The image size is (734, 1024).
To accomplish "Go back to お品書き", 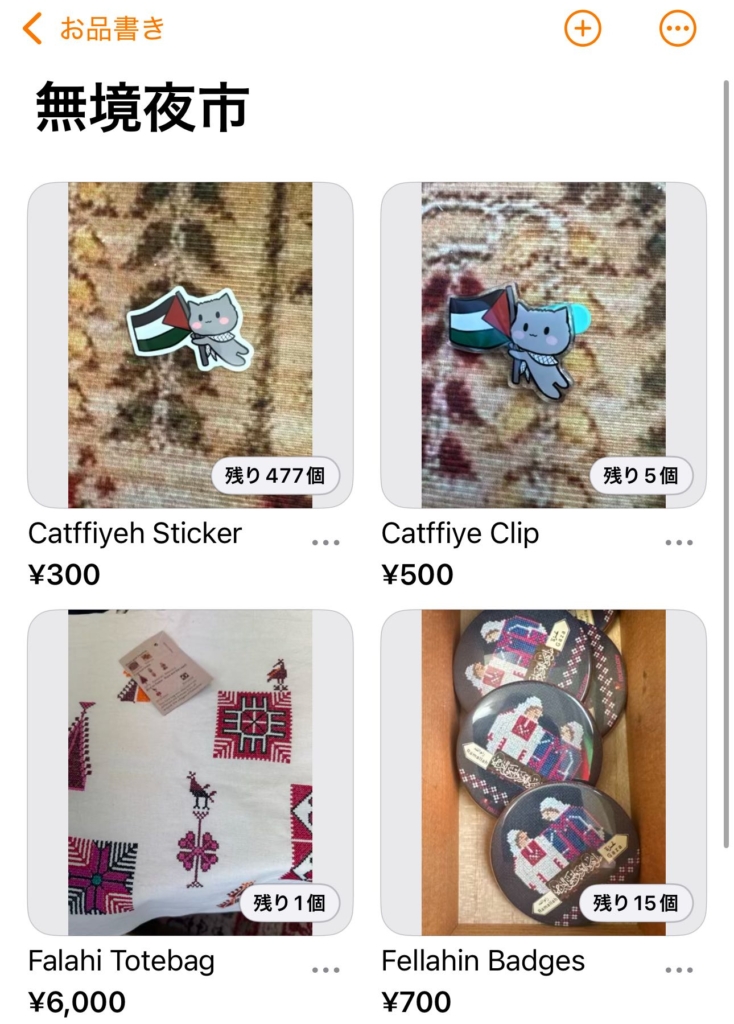I will click(x=93, y=28).
